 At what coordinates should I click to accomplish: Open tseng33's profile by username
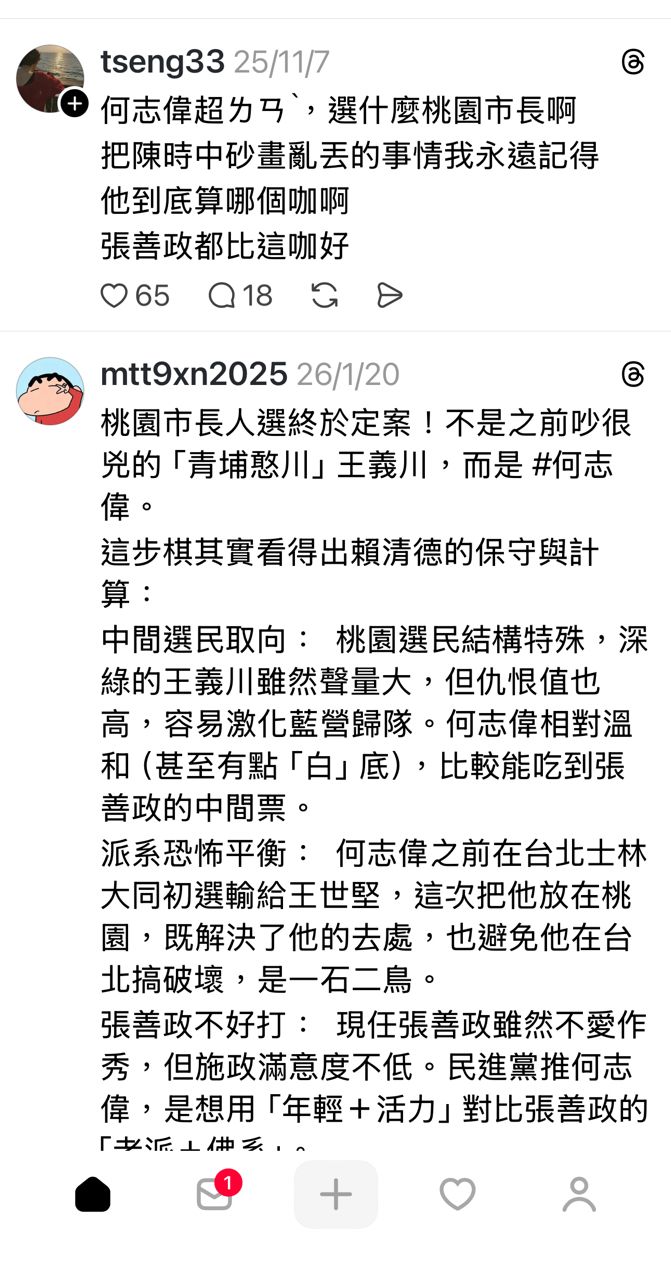click(162, 63)
